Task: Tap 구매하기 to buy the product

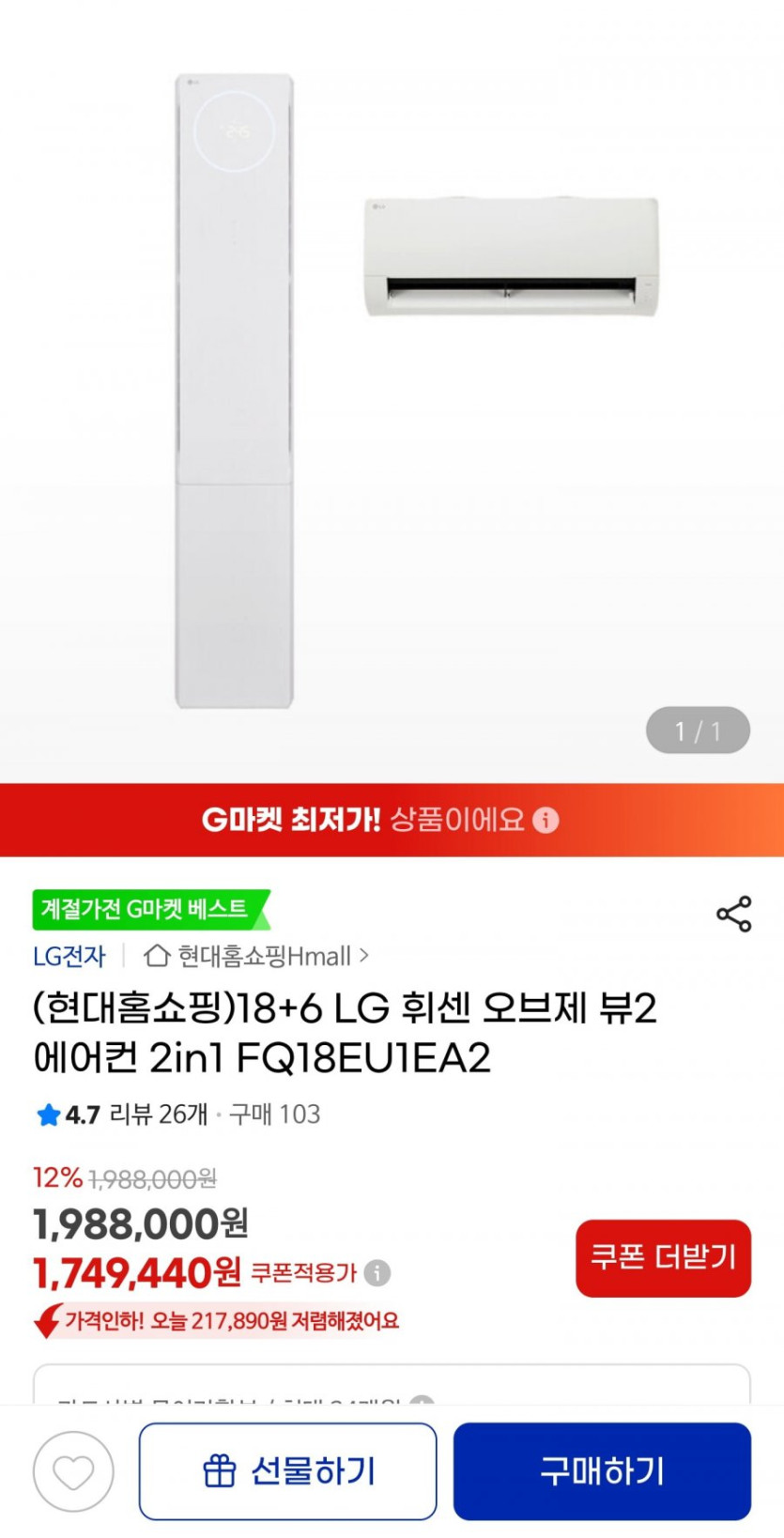Action: click(x=602, y=1471)
